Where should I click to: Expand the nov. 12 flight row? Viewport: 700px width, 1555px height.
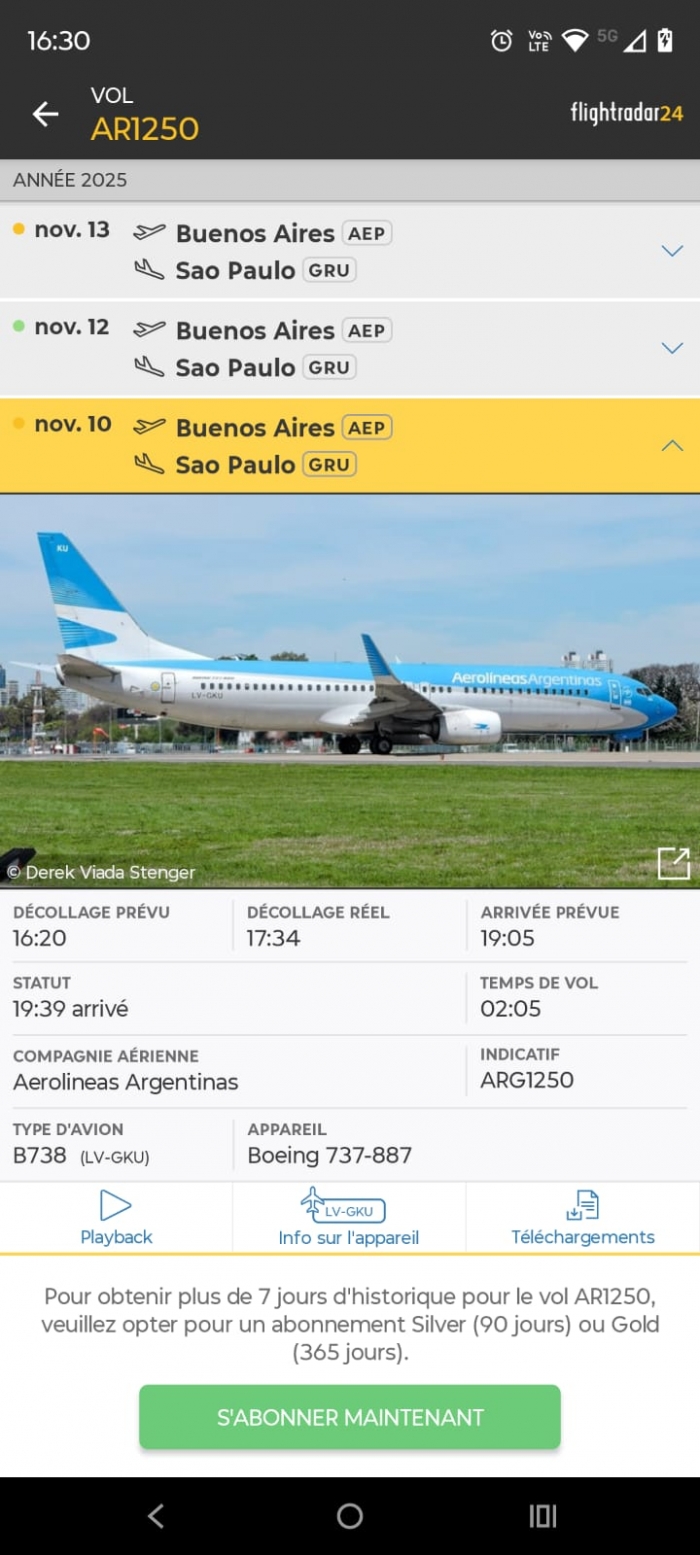click(672, 348)
